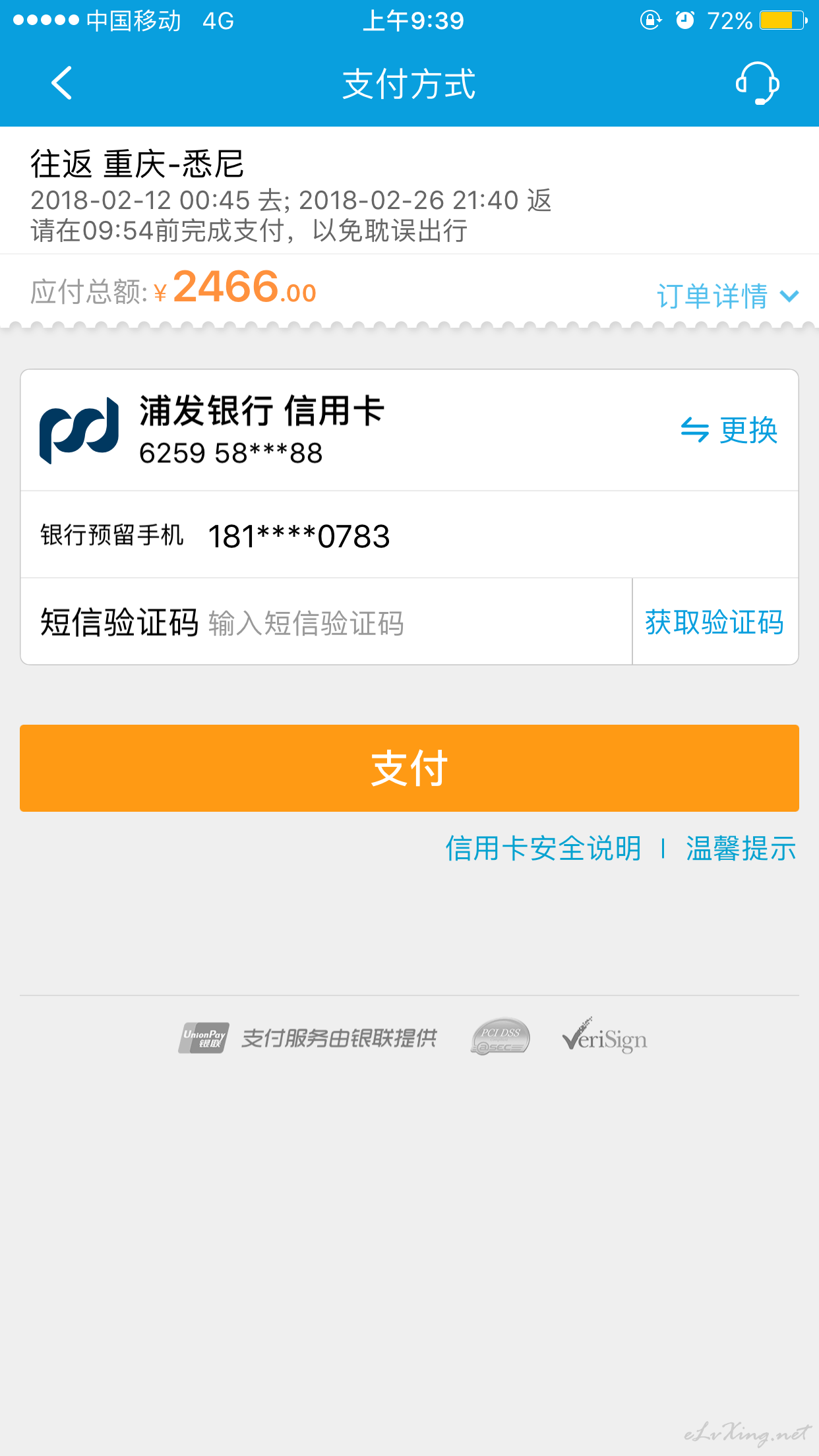The height and width of the screenshot is (1456, 819).
Task: Open customer service headset icon
Action: click(x=758, y=84)
